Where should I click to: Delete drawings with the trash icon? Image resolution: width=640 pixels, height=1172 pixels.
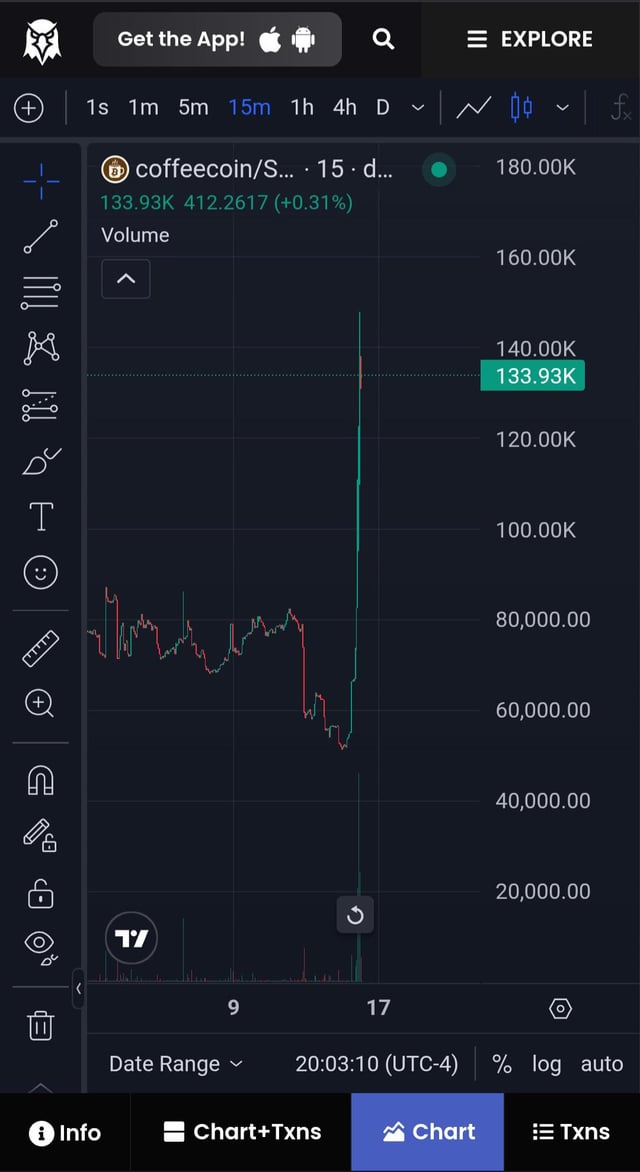(40, 1025)
